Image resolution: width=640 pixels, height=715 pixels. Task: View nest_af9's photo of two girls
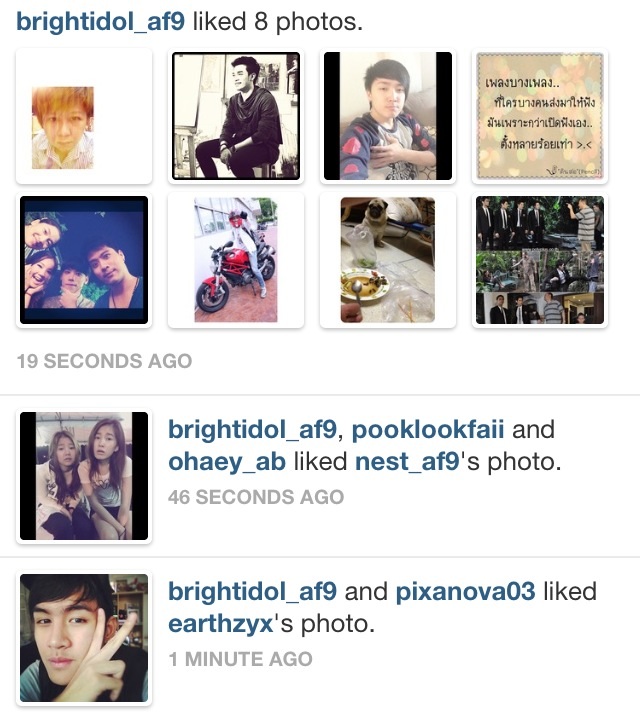(x=84, y=476)
